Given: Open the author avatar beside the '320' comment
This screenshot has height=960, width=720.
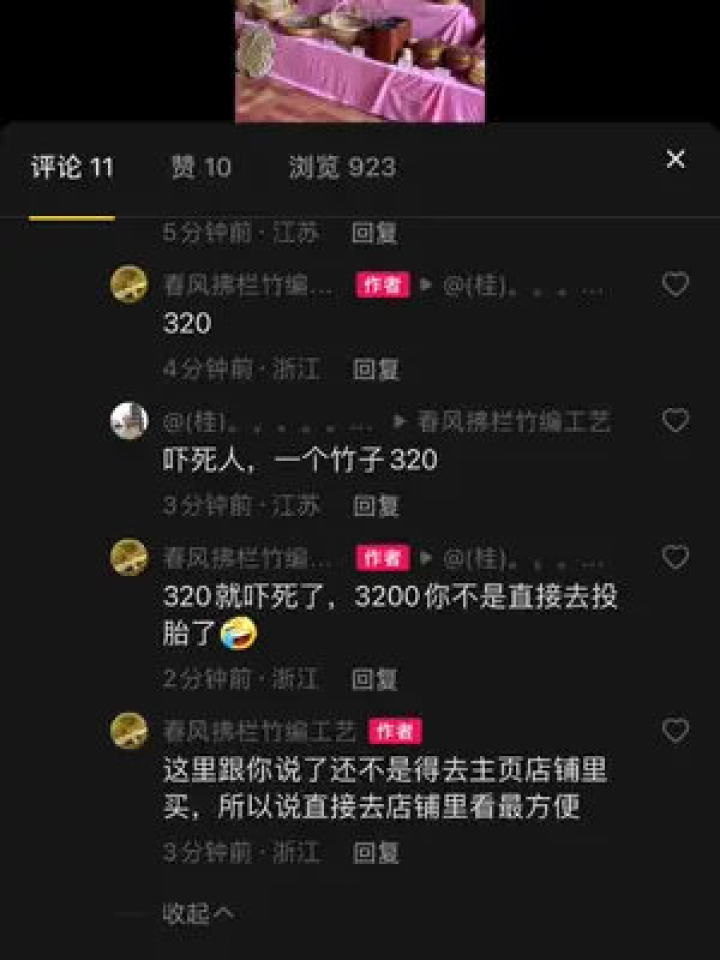Looking at the screenshot, I should tap(130, 285).
